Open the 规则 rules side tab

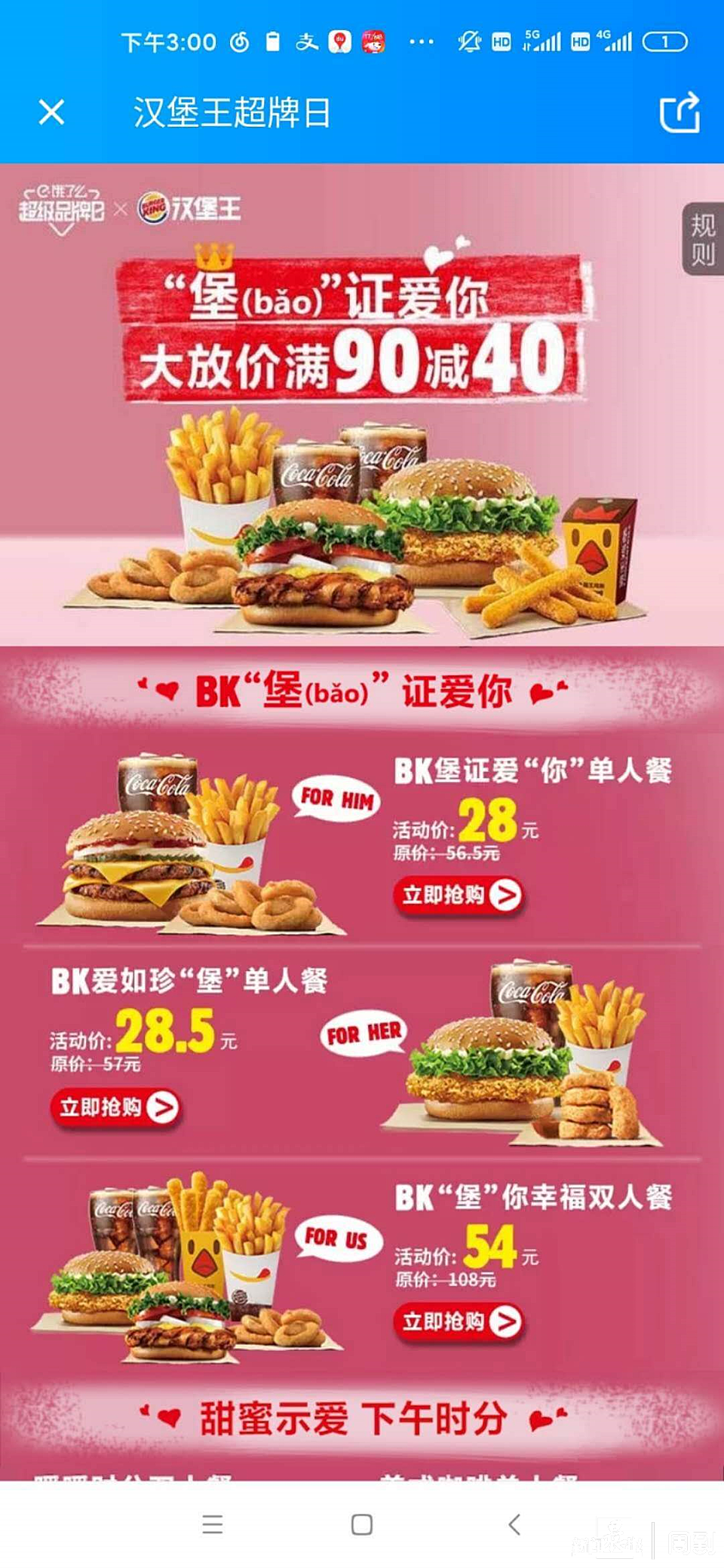click(702, 239)
